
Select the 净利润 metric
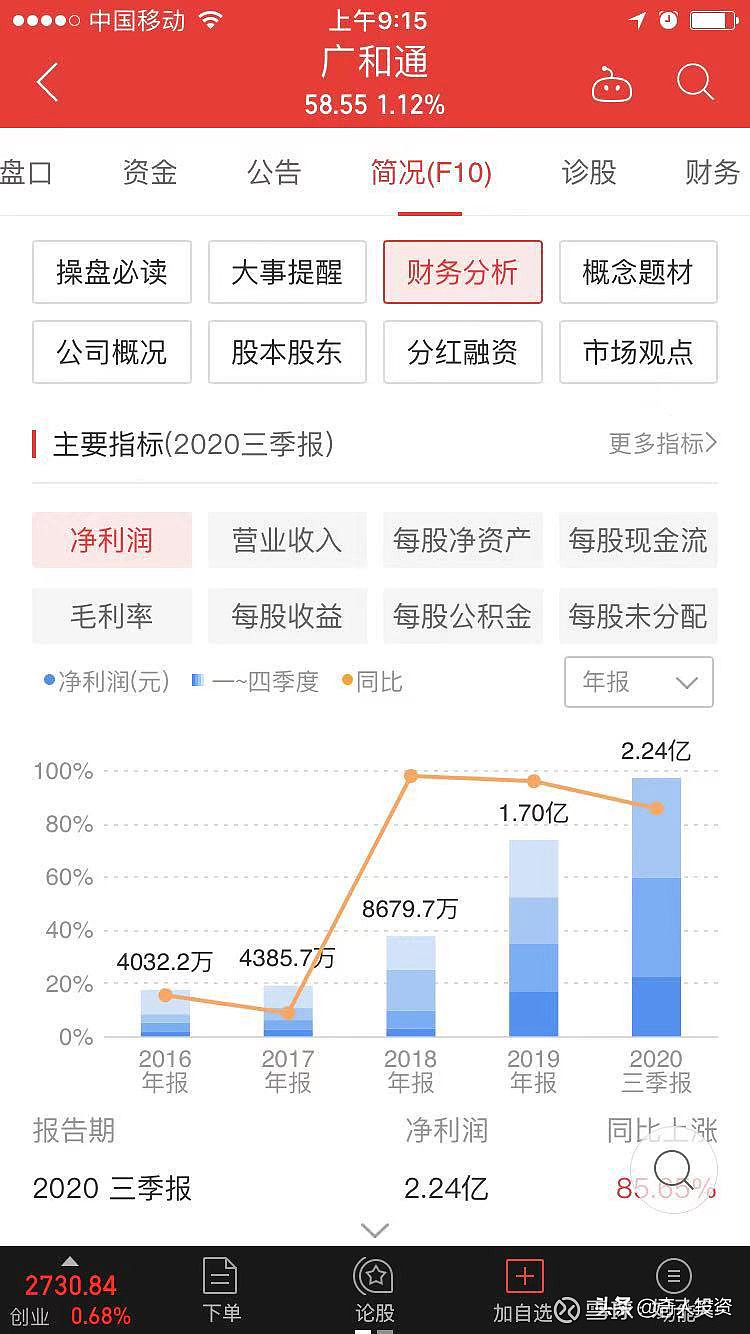pos(112,540)
